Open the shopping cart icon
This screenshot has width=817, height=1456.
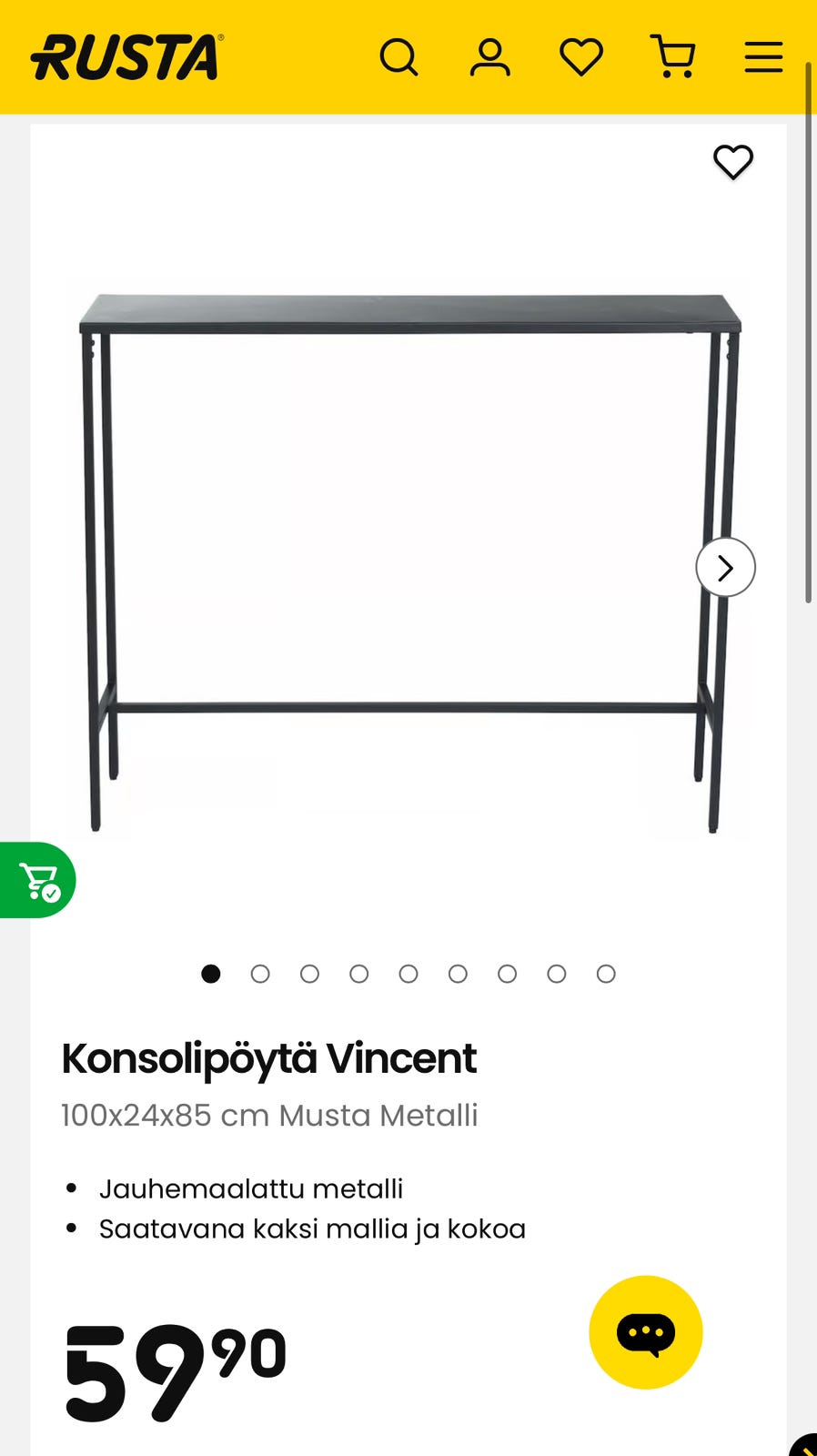point(671,56)
